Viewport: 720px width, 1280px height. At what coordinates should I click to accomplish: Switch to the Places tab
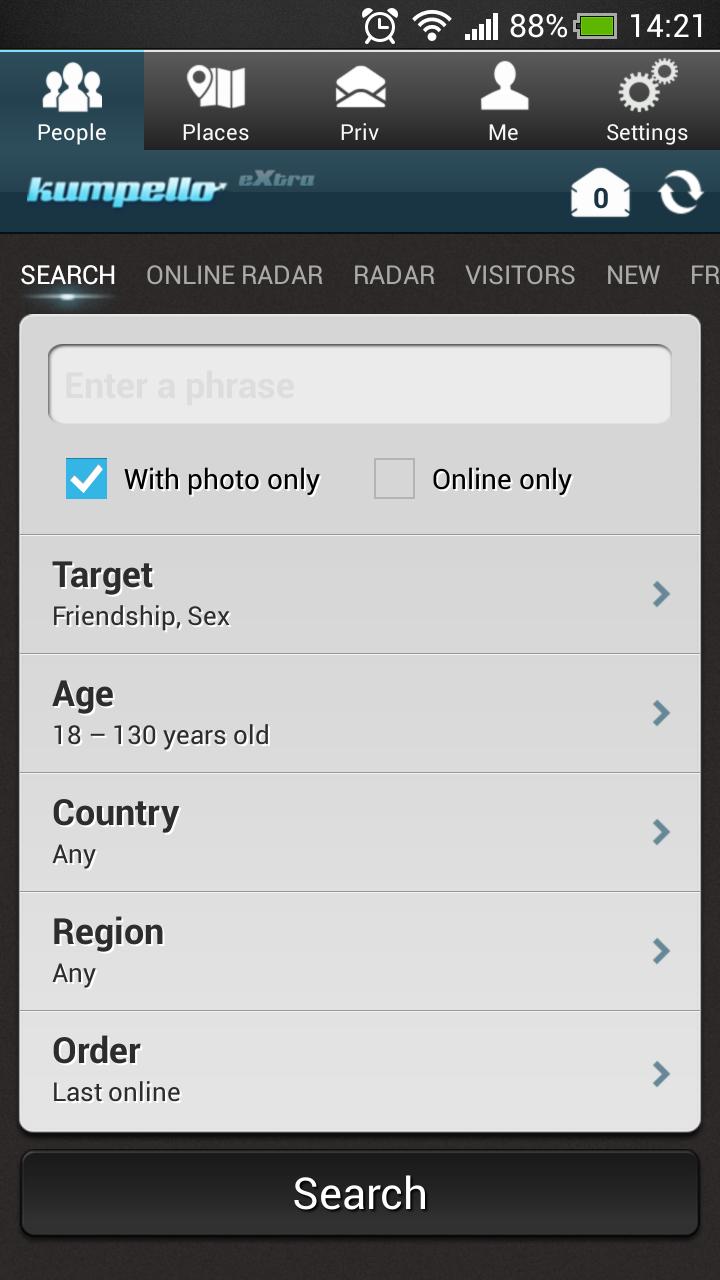click(x=216, y=102)
